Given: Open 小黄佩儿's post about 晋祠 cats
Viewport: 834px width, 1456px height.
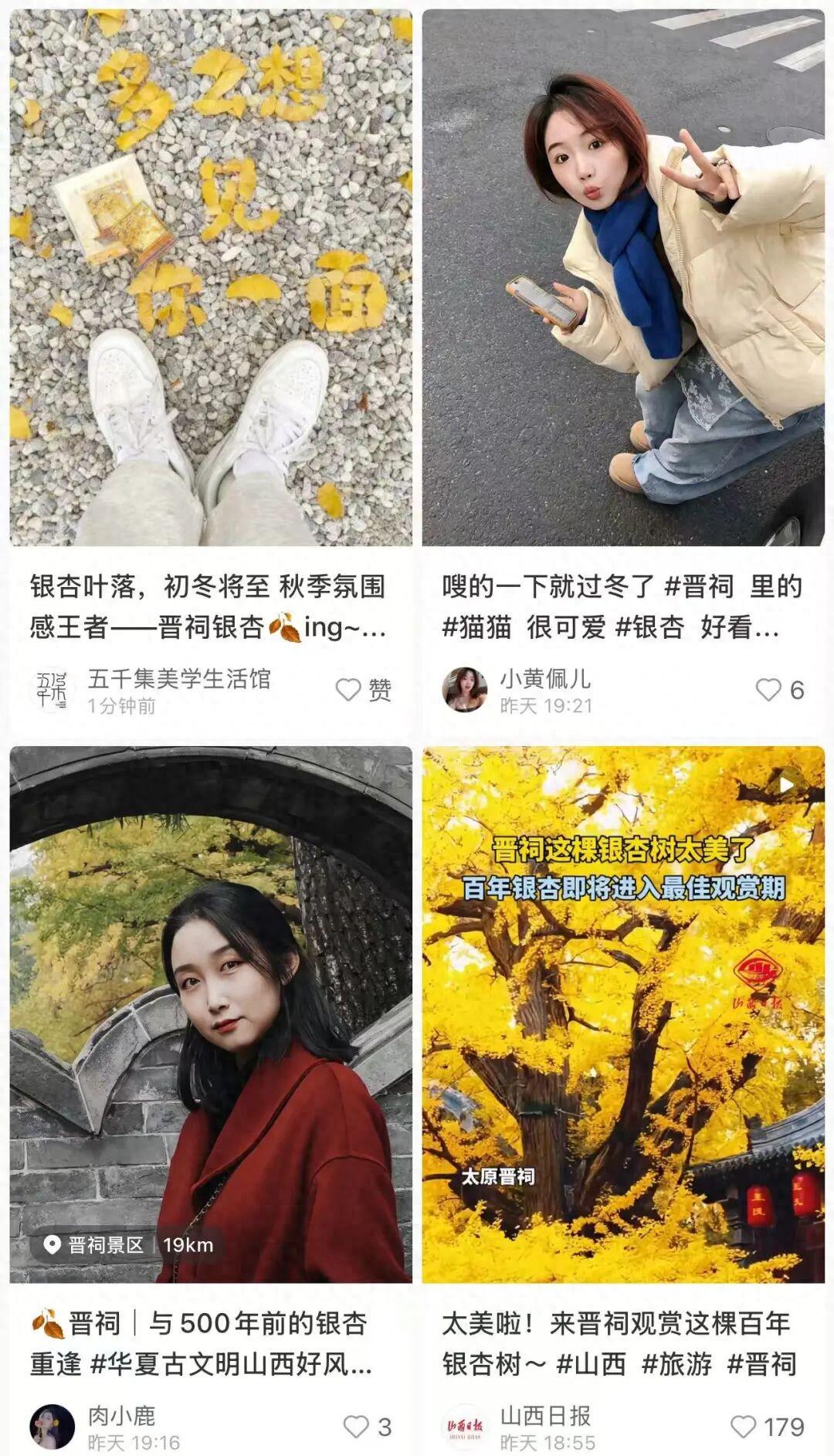Looking at the screenshot, I should coord(622,278).
